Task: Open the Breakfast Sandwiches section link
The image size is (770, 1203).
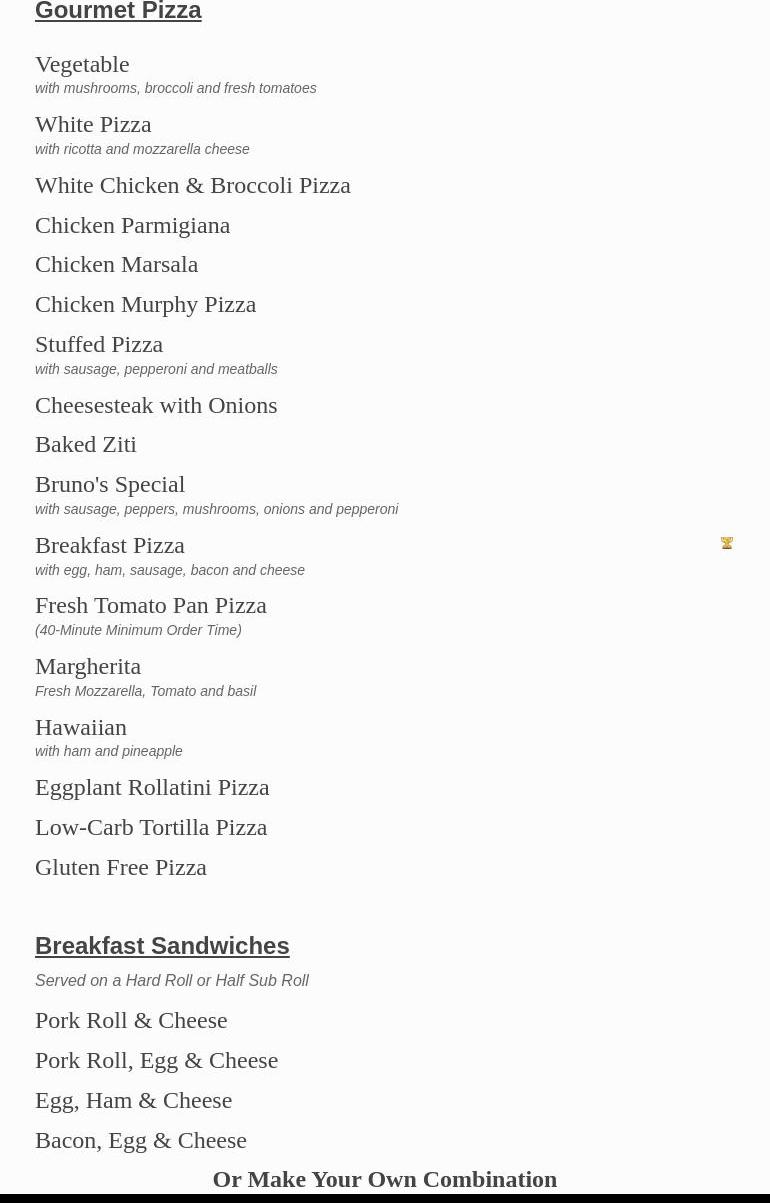Action: [162, 945]
